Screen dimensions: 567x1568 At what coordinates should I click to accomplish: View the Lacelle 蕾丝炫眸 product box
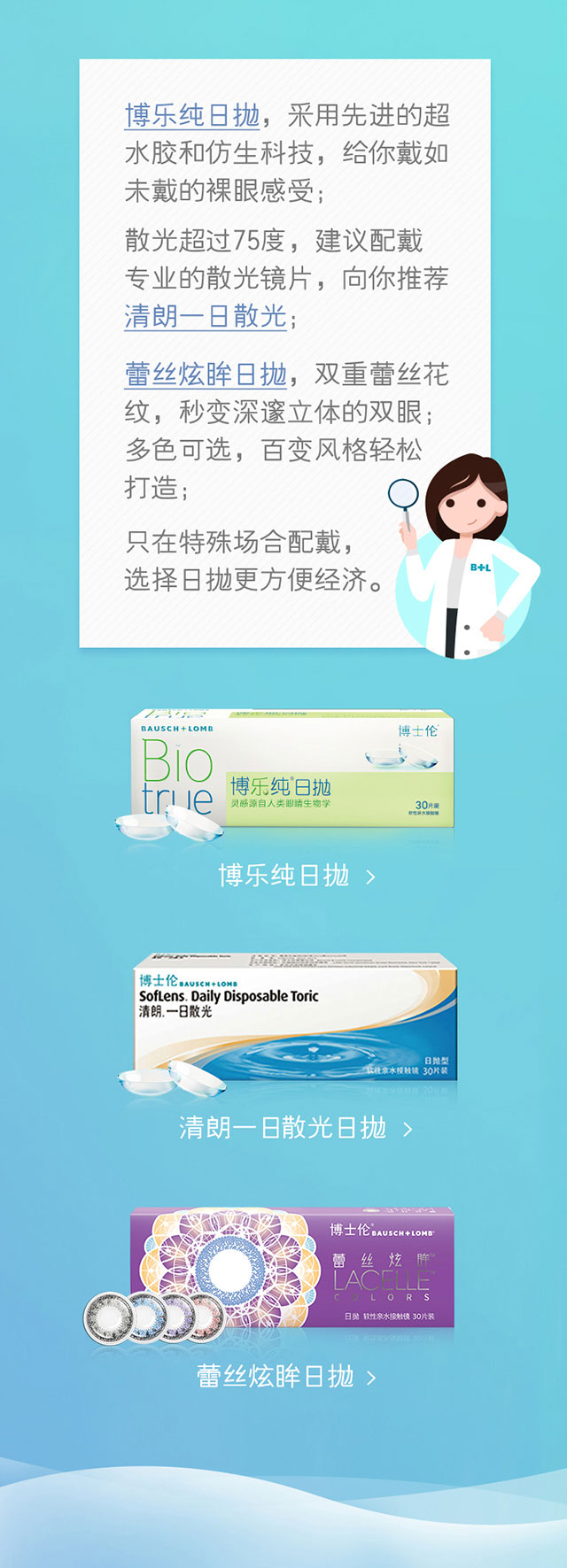coord(291,1268)
